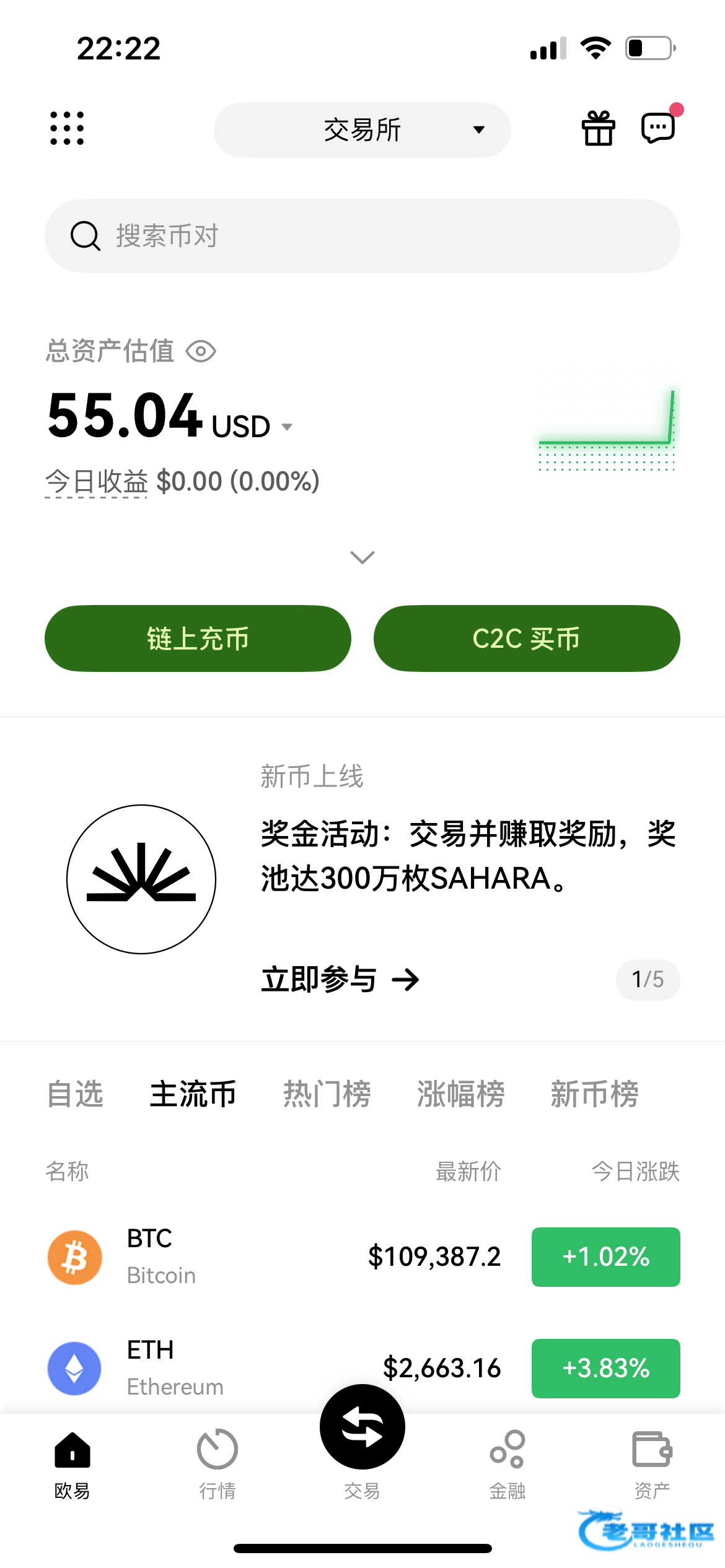Image resolution: width=725 pixels, height=1568 pixels.
Task: Open the grid menu icon
Action: click(67, 129)
